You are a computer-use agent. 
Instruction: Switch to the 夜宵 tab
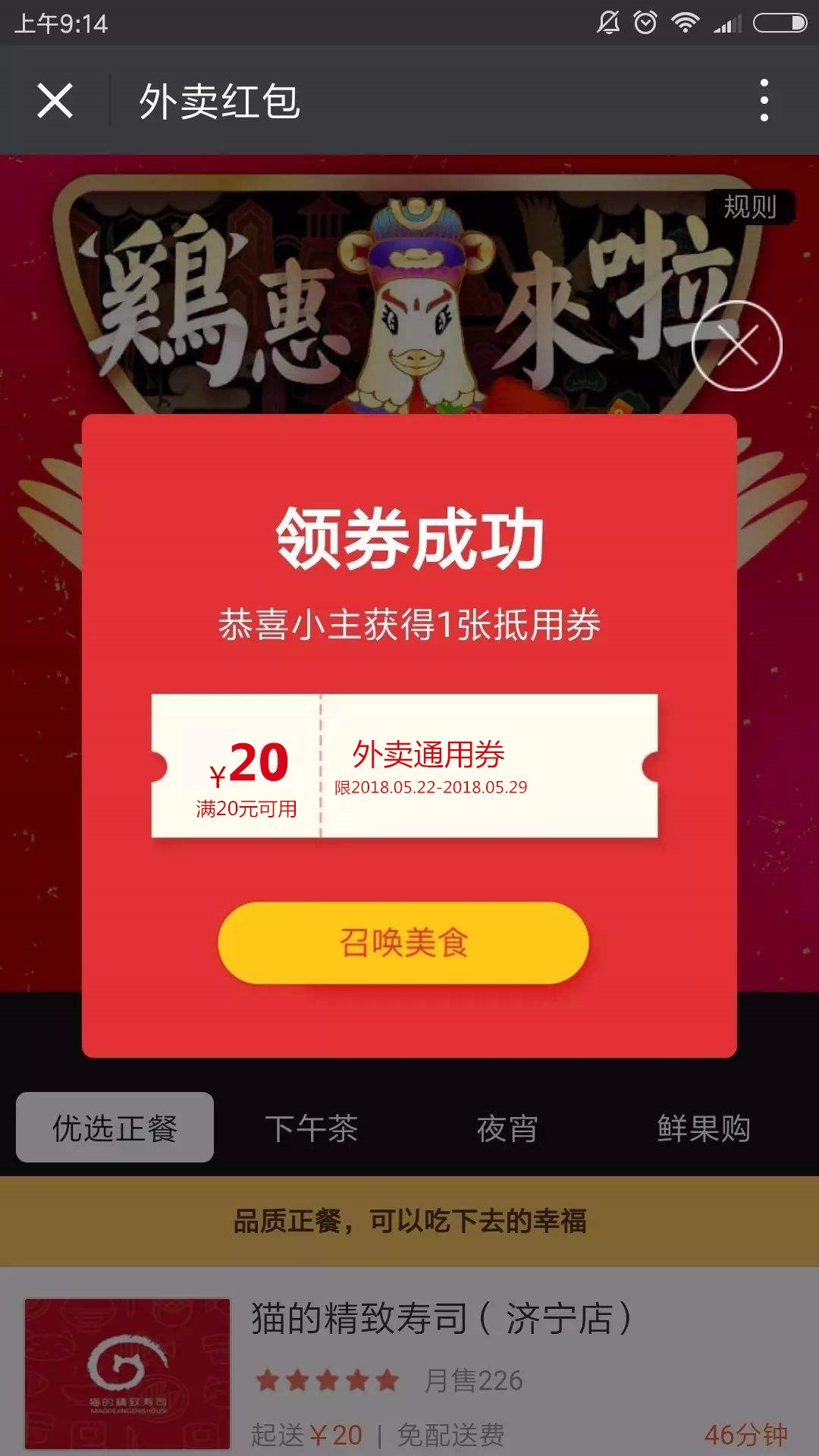click(x=507, y=1128)
